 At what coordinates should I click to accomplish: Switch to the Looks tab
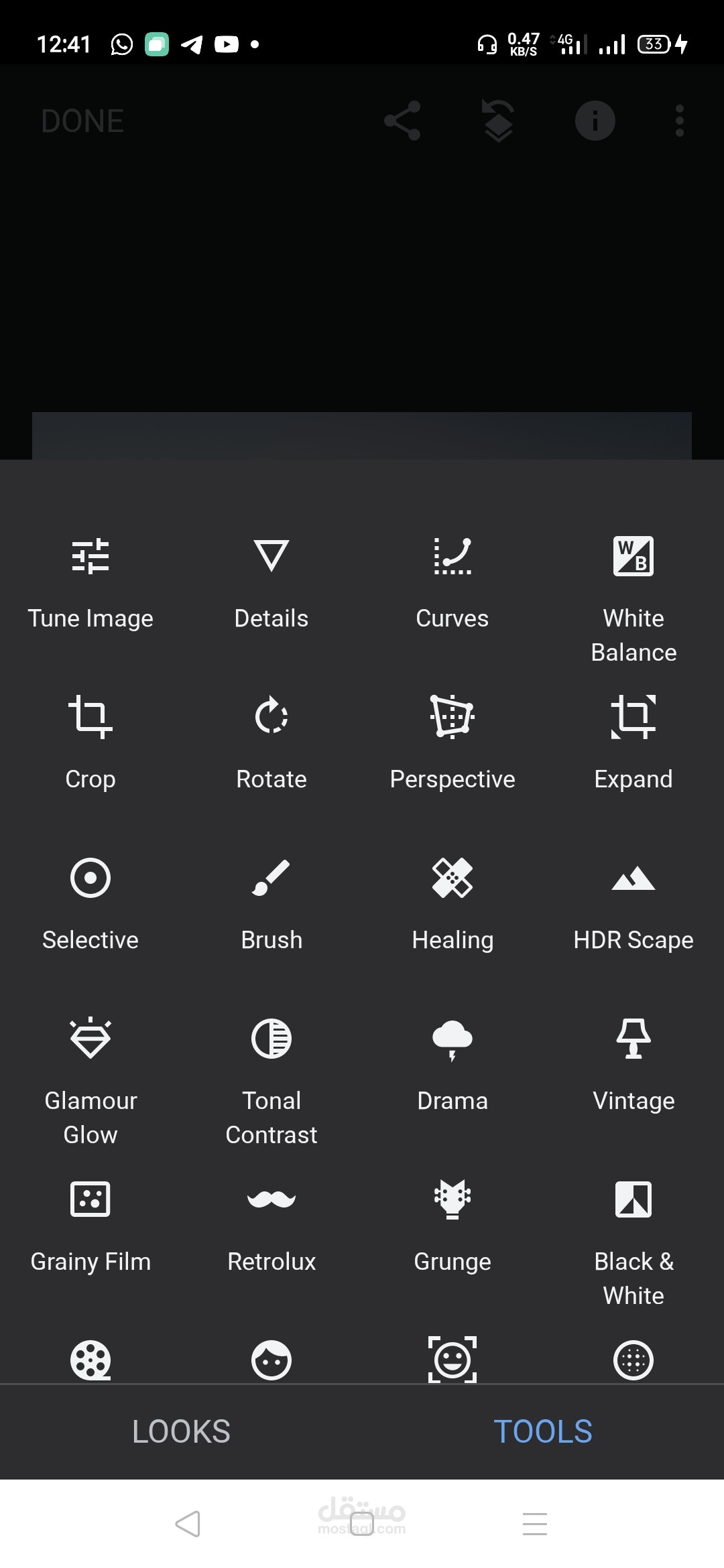coord(181,1432)
